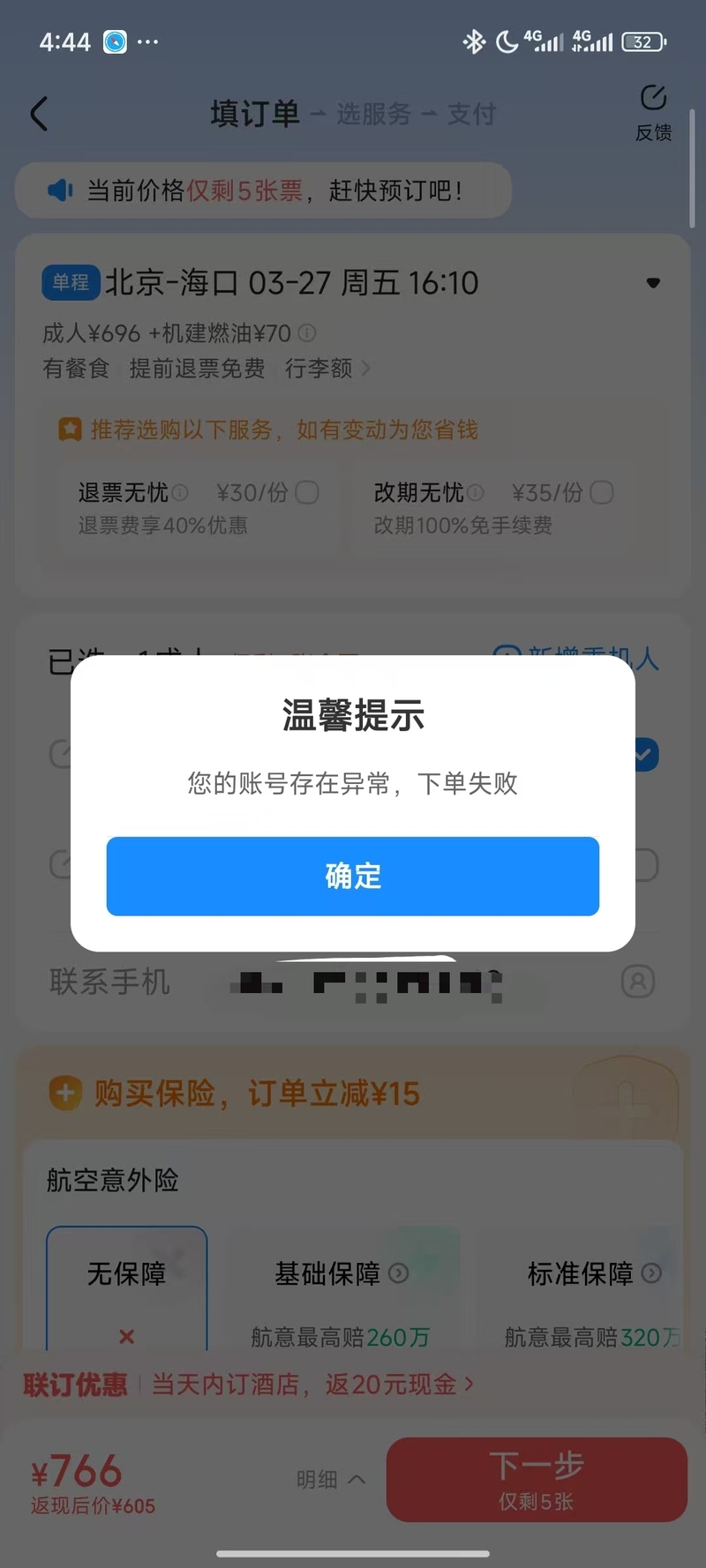Proceed with the 下一步 button
Screen dimensions: 706x1568
tap(537, 1479)
